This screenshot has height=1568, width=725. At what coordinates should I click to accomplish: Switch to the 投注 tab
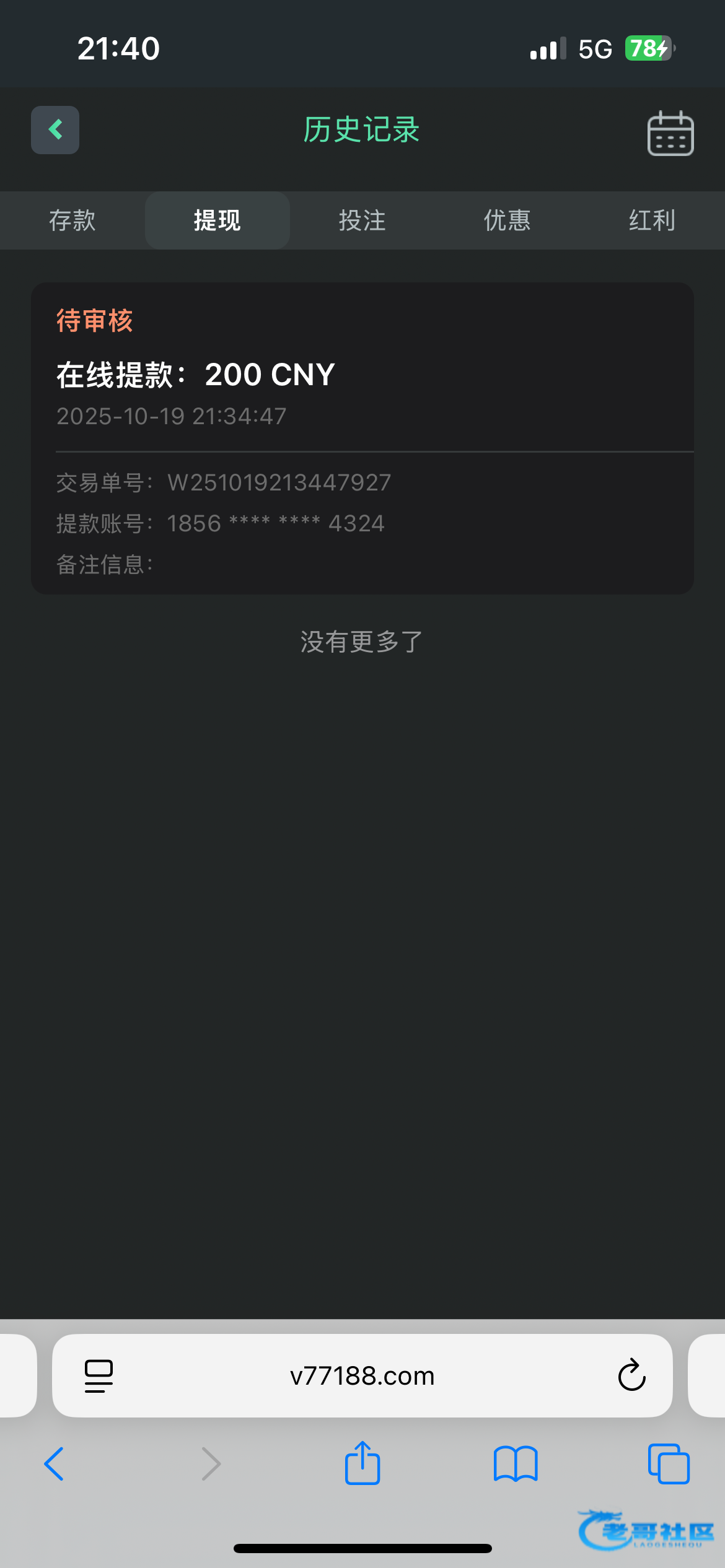coord(362,220)
